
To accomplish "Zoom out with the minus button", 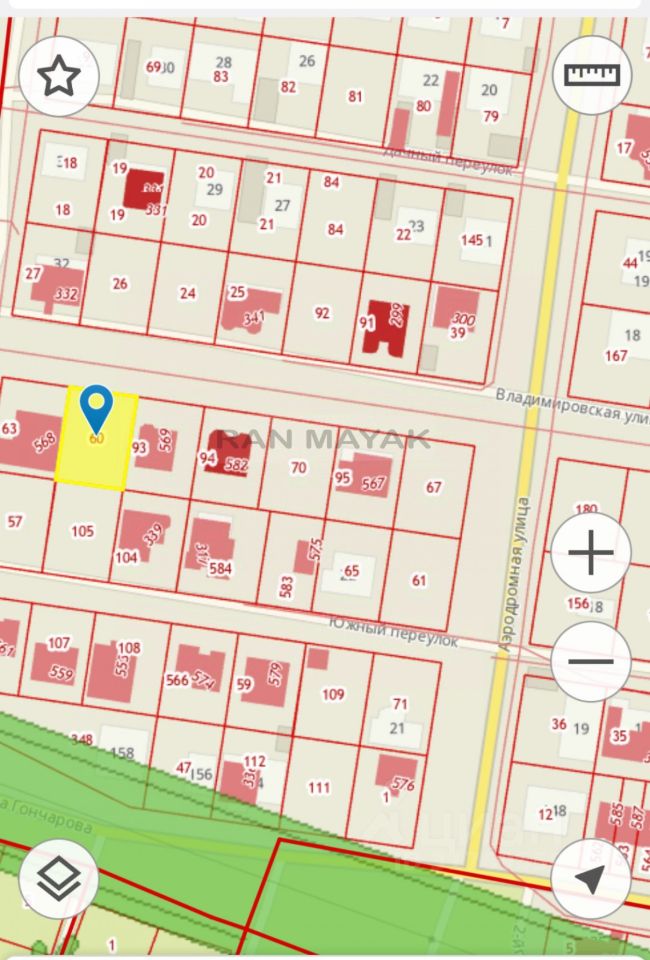I will click(x=591, y=661).
